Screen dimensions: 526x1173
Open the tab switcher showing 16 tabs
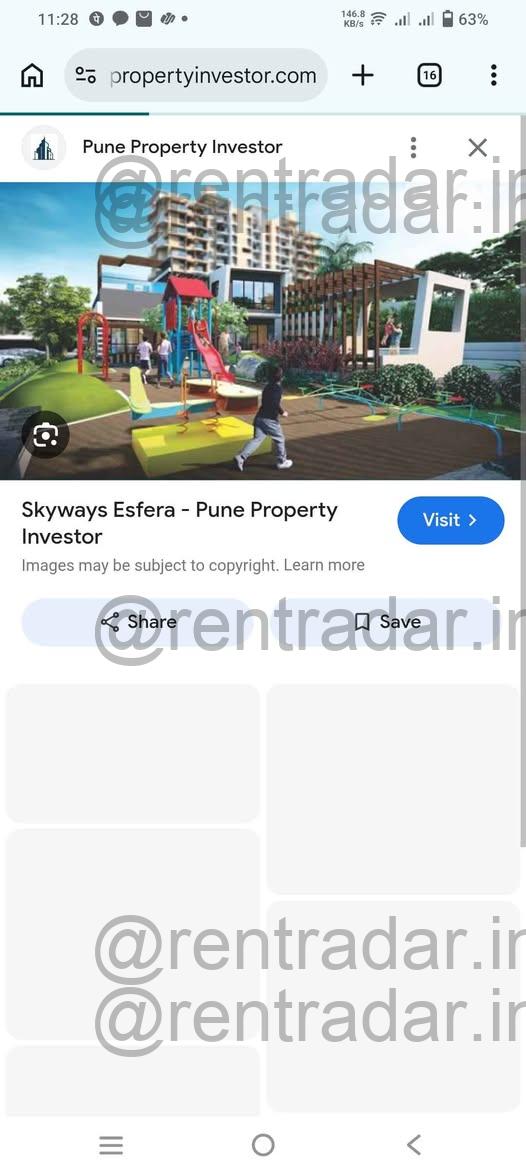point(429,76)
